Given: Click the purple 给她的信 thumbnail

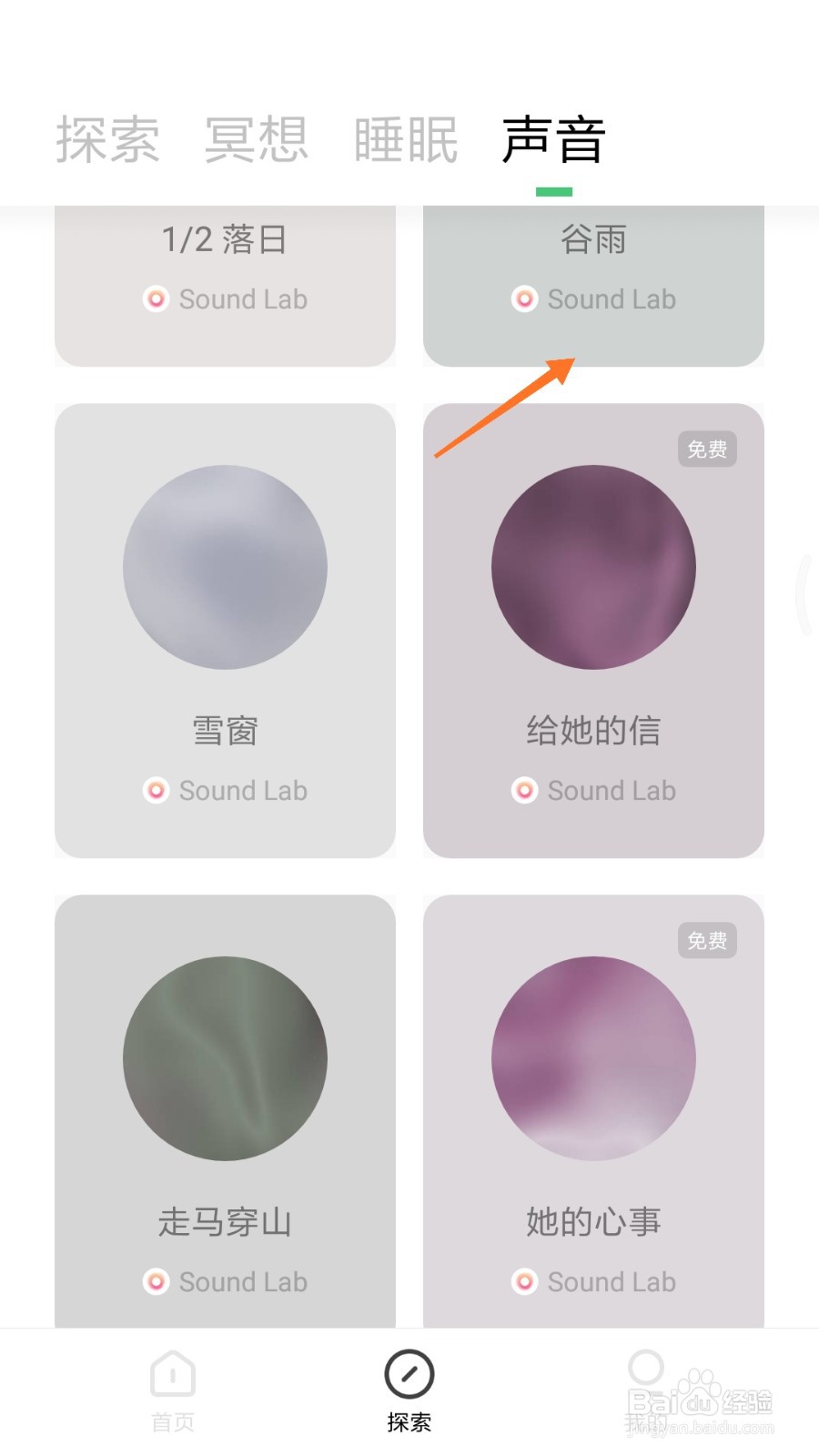Looking at the screenshot, I should tap(593, 567).
